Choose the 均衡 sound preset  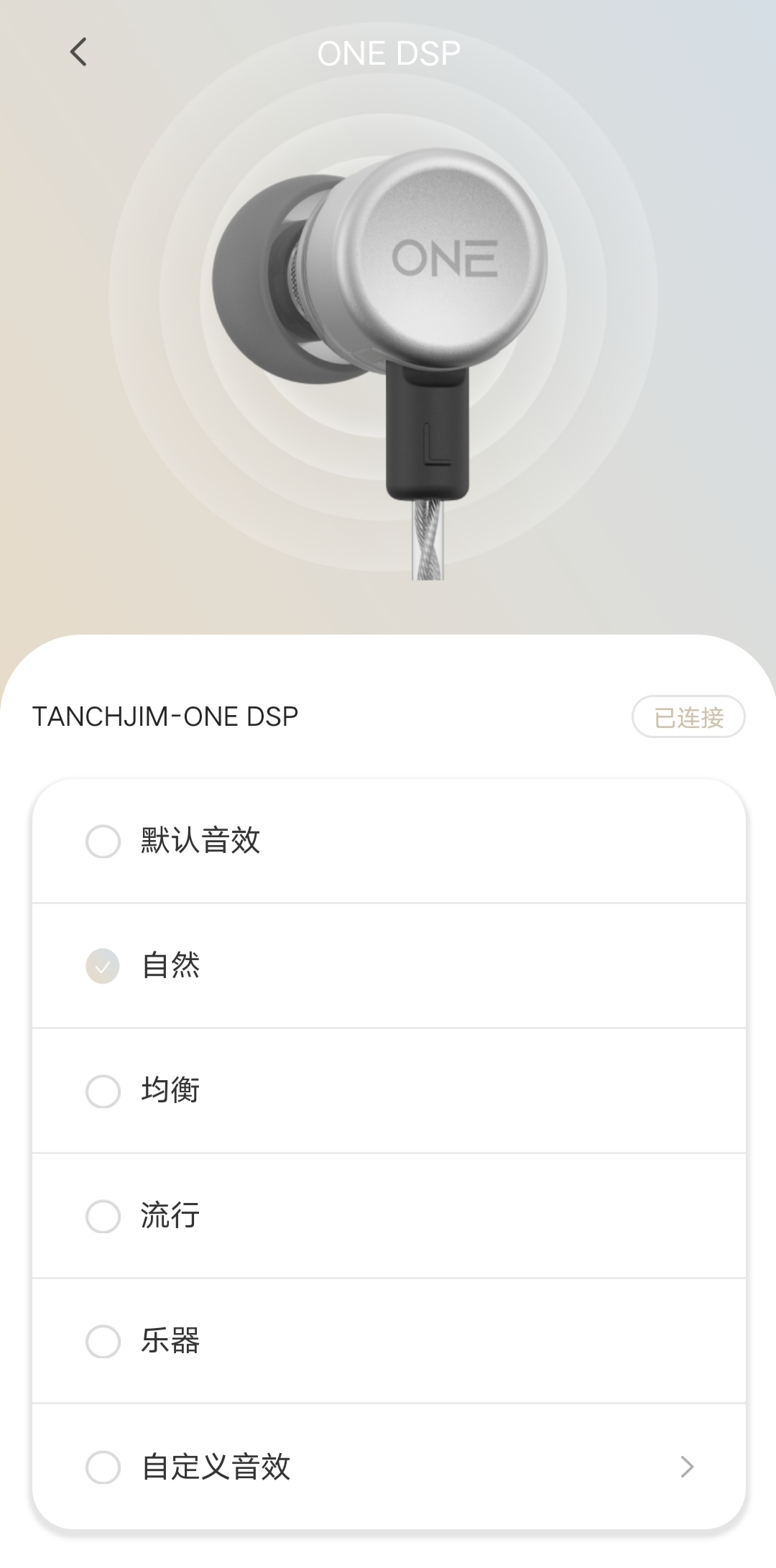coord(389,1091)
